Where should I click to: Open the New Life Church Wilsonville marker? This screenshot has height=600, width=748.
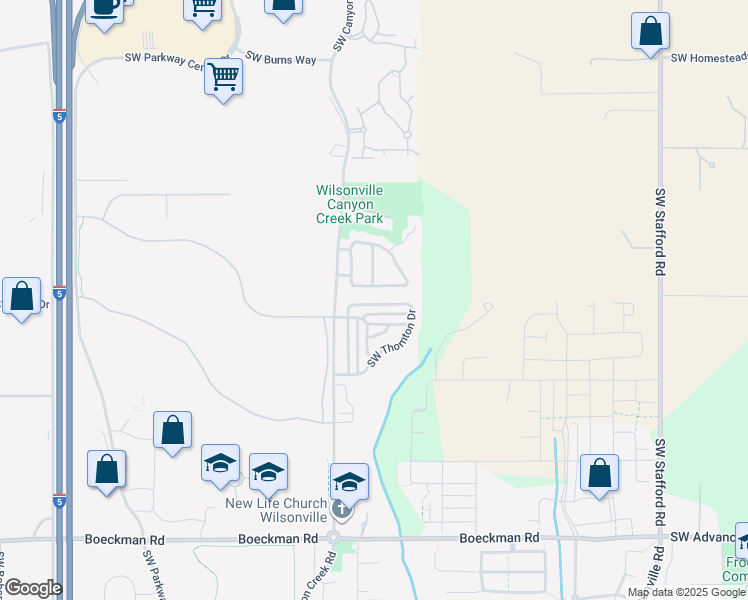click(x=341, y=510)
